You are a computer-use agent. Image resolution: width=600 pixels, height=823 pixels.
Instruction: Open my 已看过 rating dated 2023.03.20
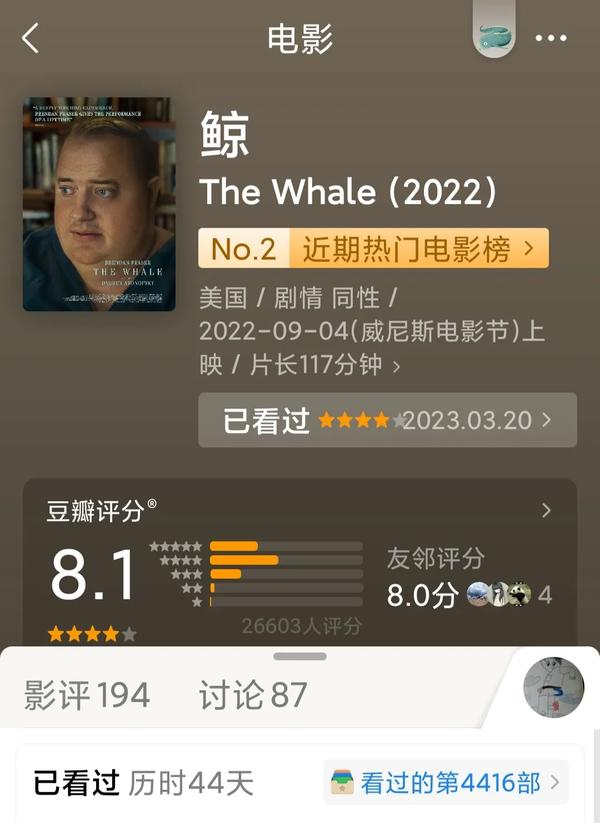(x=387, y=420)
